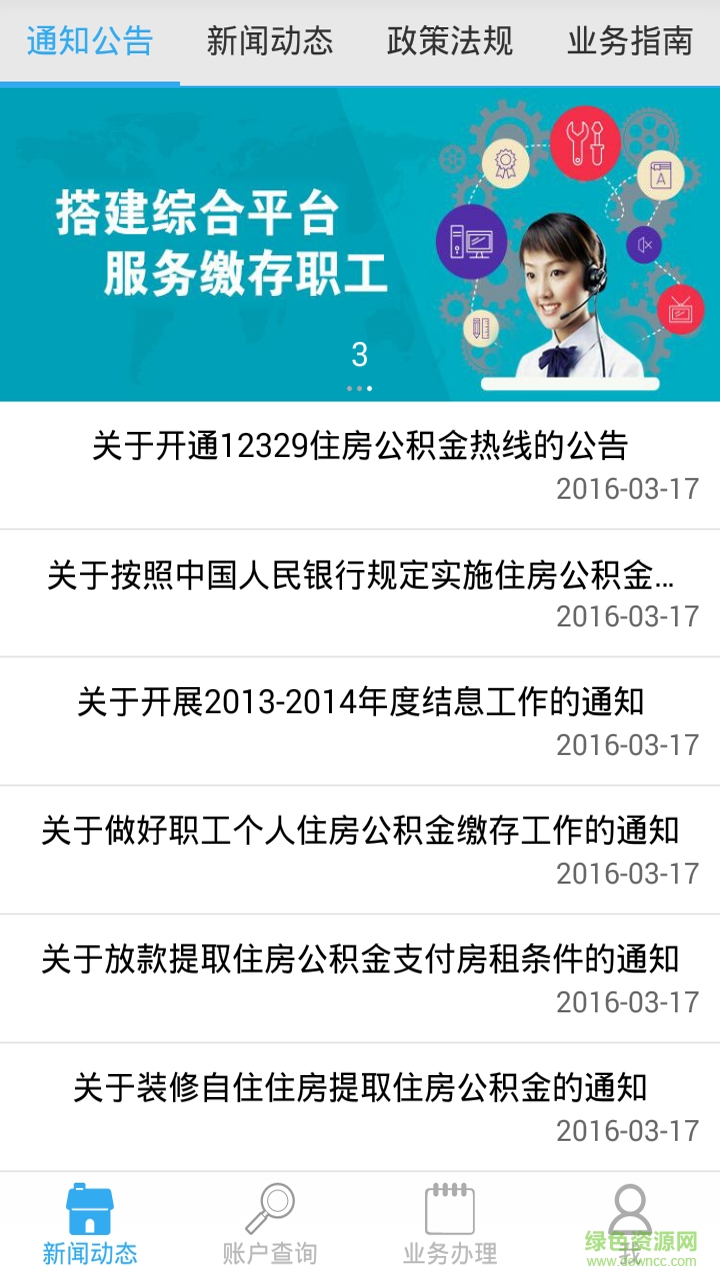
Task: Open the 装修自住住房提取 notice
Action: (x=360, y=1094)
